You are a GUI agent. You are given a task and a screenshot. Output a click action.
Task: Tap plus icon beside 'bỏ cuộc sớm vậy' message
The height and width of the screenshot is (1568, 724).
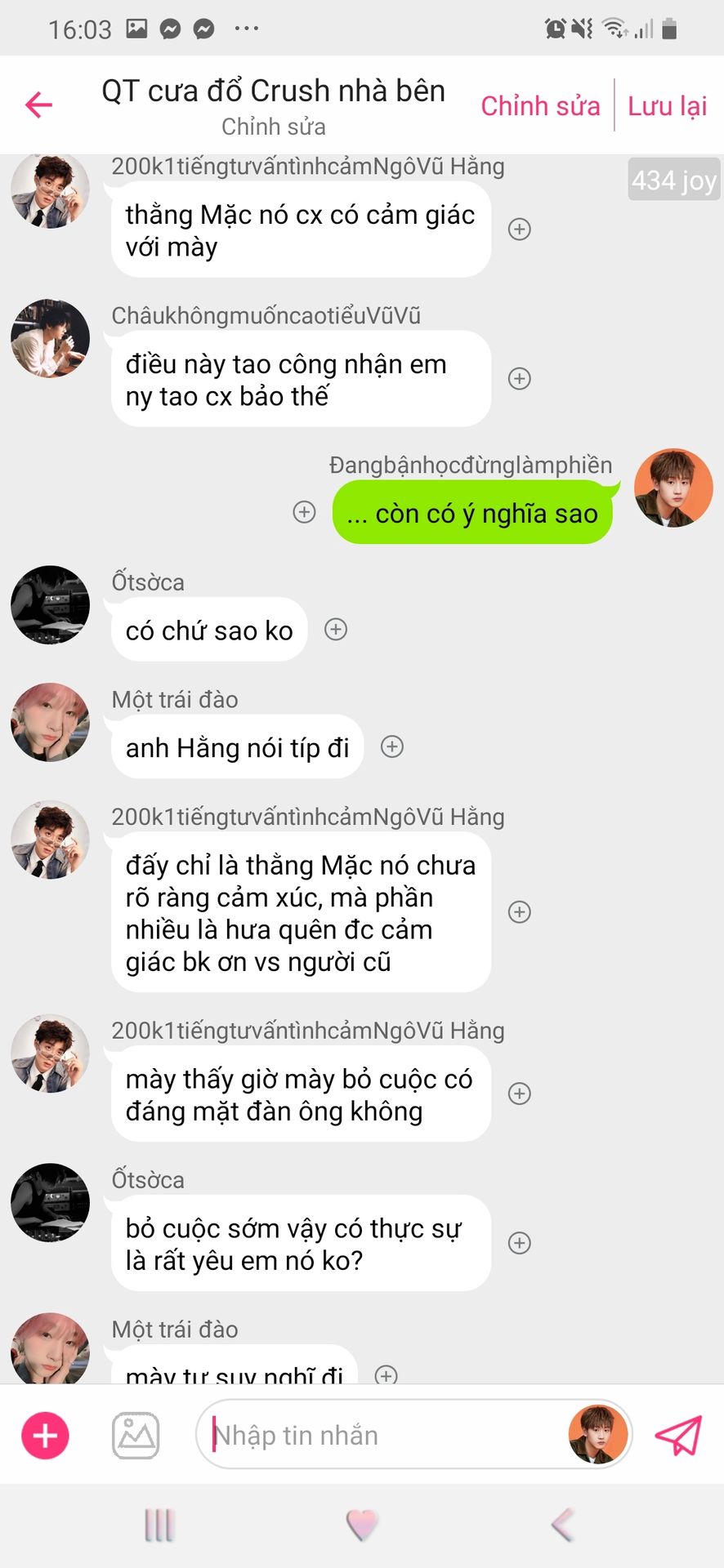tap(520, 1243)
